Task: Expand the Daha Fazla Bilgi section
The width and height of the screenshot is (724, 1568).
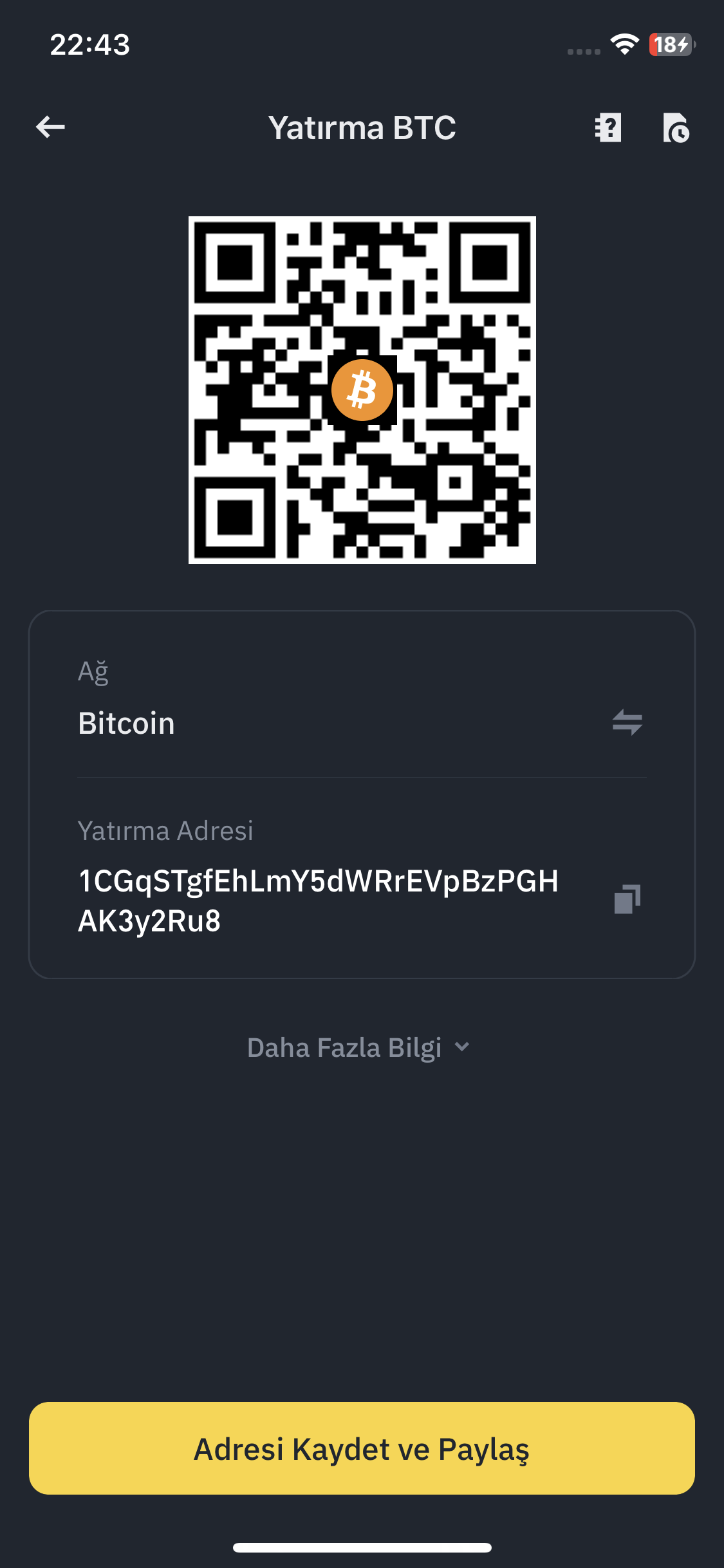Action: point(346,1047)
